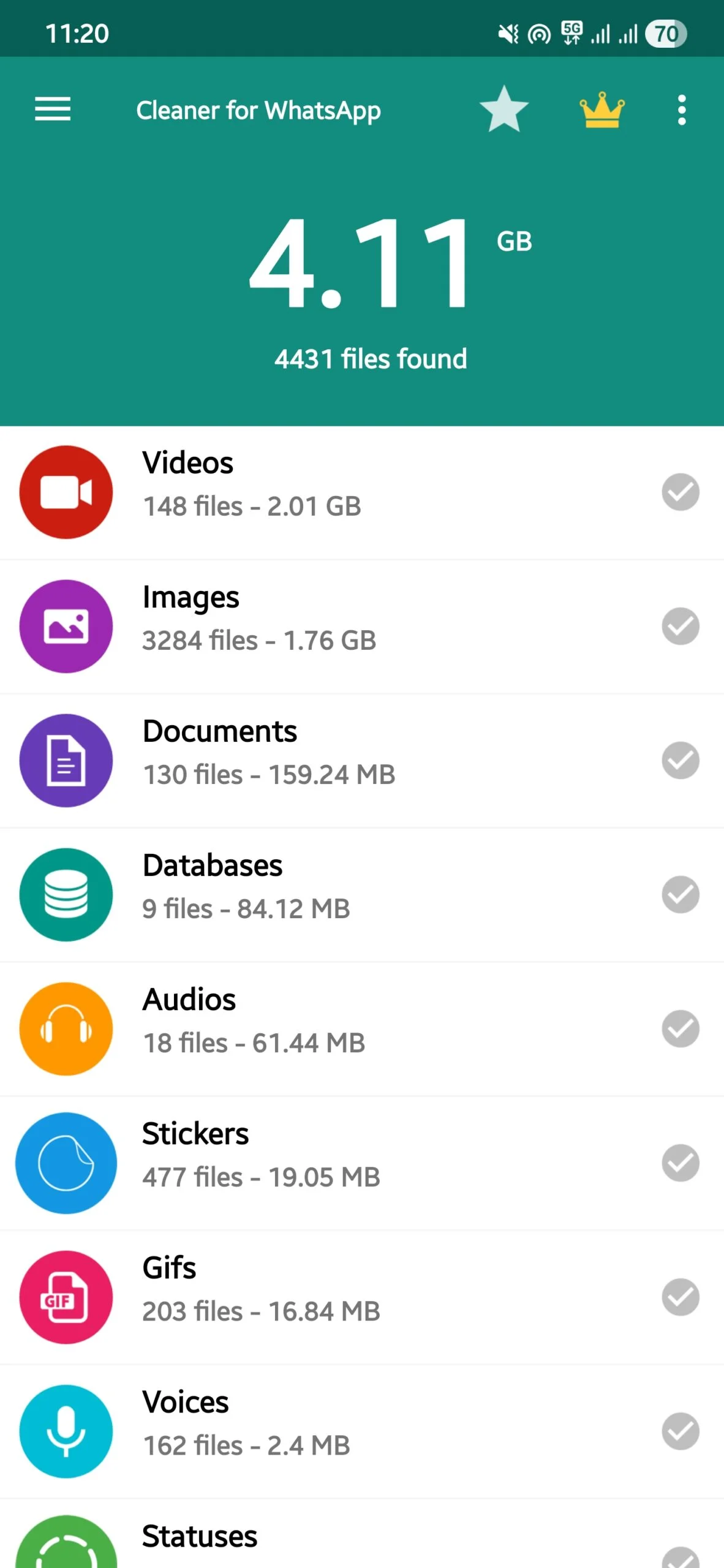Open the Databases category icon
This screenshot has height=1568, width=724.
tap(66, 894)
